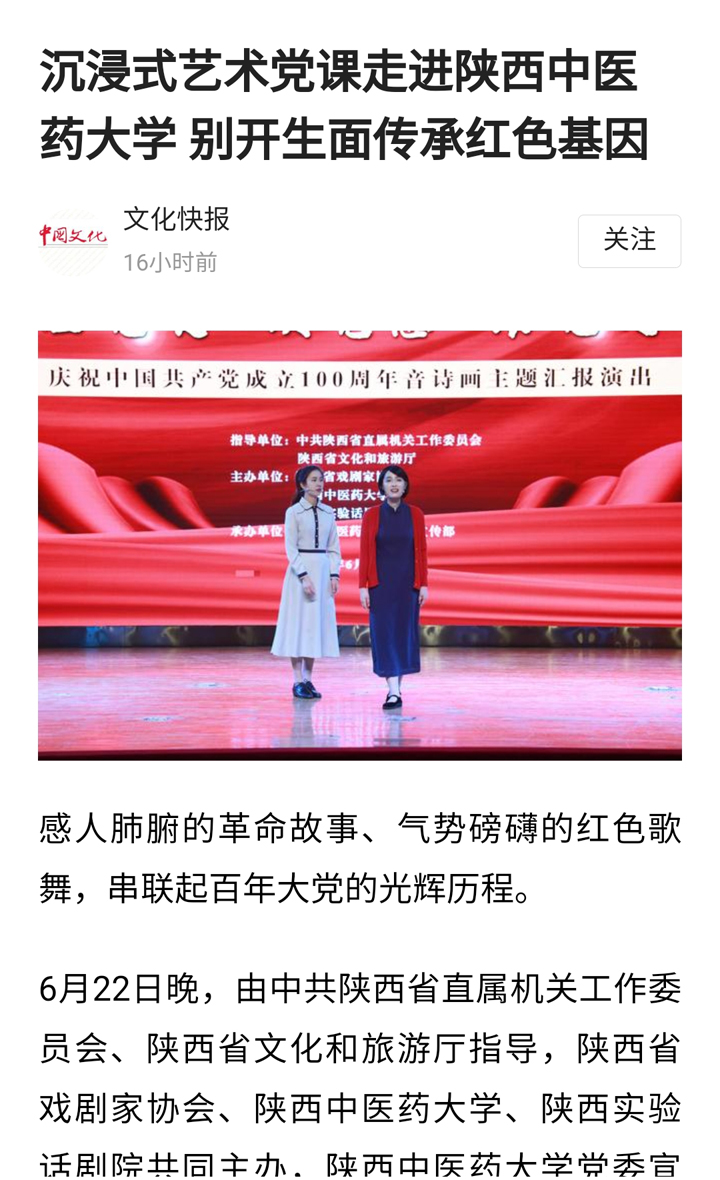Open the 文化快报 author name
Image resolution: width=720 pixels, height=1180 pixels.
pos(176,219)
